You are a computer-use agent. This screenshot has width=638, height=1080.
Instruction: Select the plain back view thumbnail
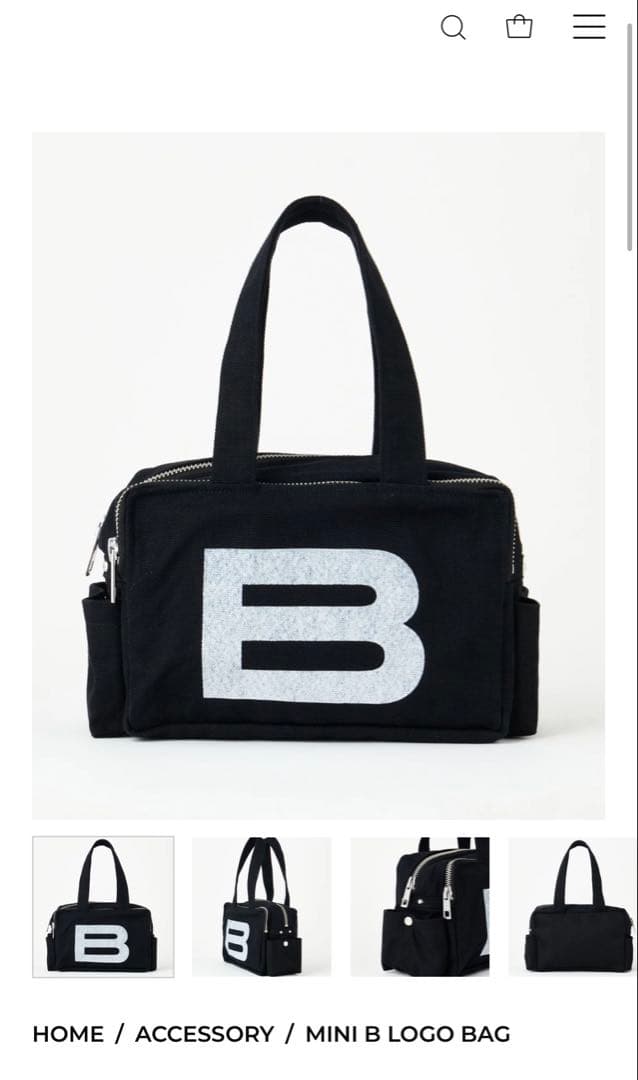(573, 906)
